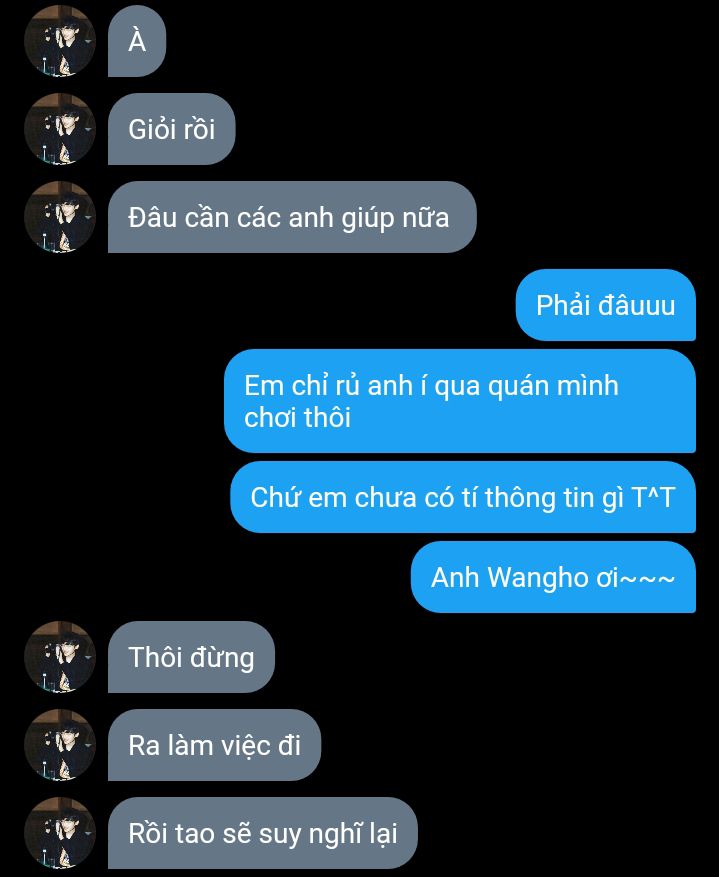Select the "Phải đâuuu" sent message

[x=605, y=305]
